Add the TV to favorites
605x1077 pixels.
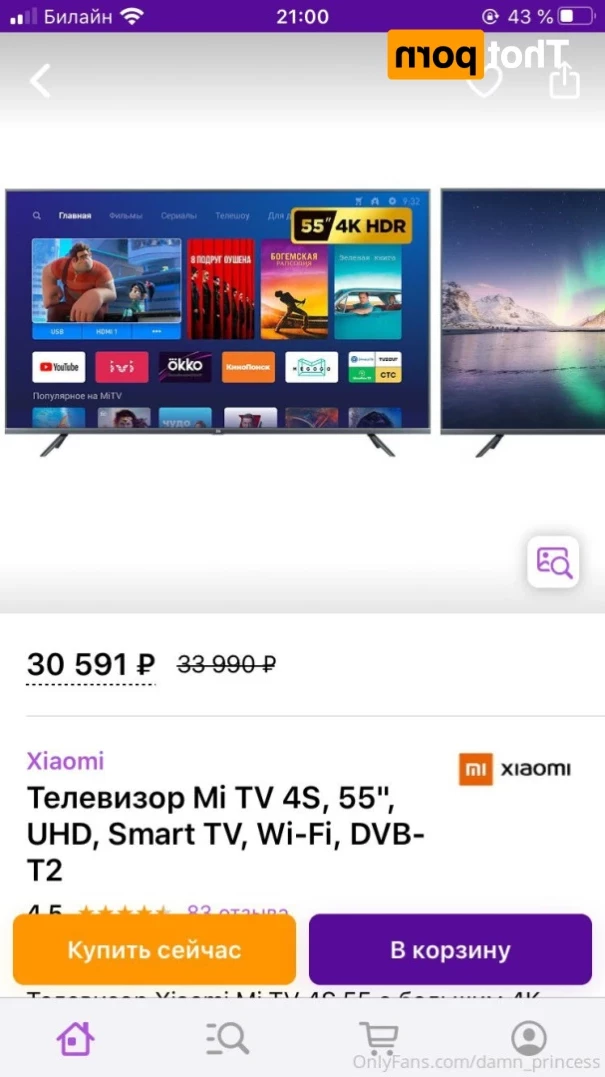point(485,80)
